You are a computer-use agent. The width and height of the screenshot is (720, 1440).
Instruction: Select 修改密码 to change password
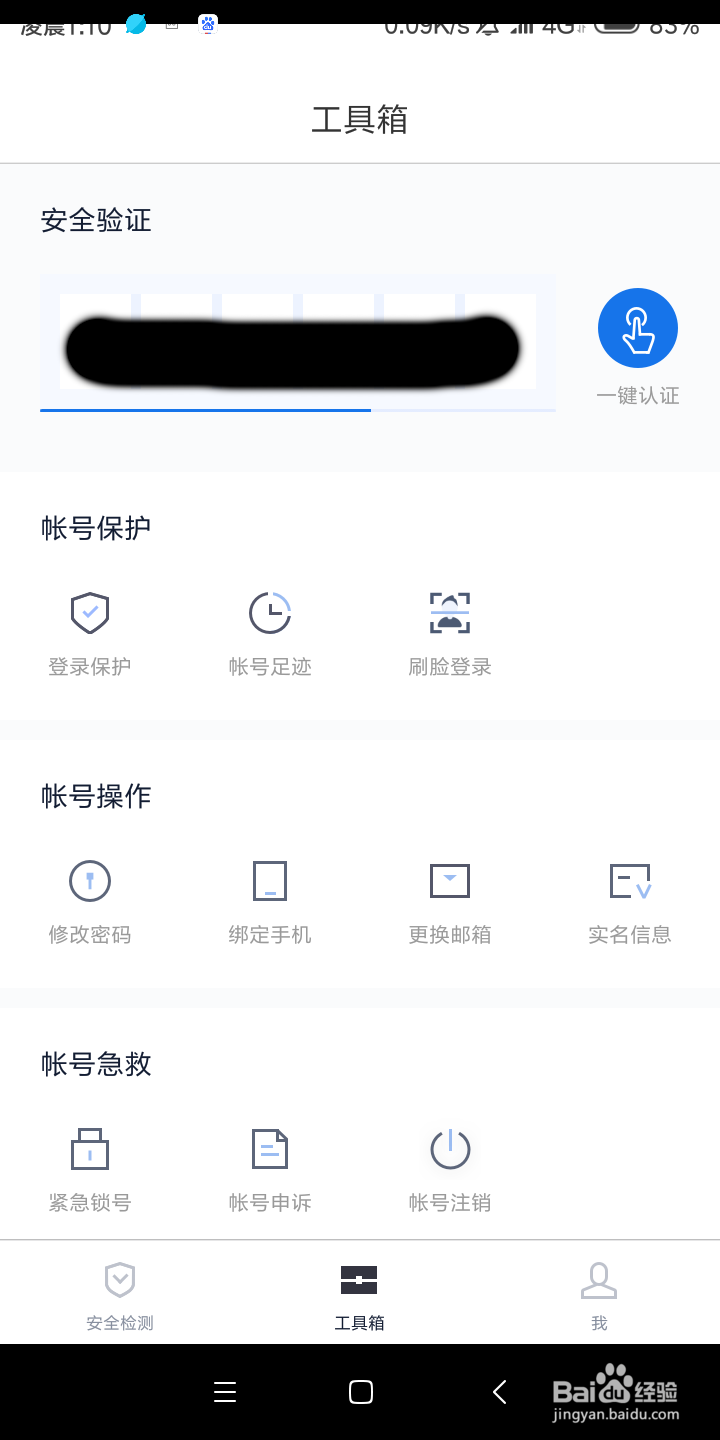click(x=90, y=898)
